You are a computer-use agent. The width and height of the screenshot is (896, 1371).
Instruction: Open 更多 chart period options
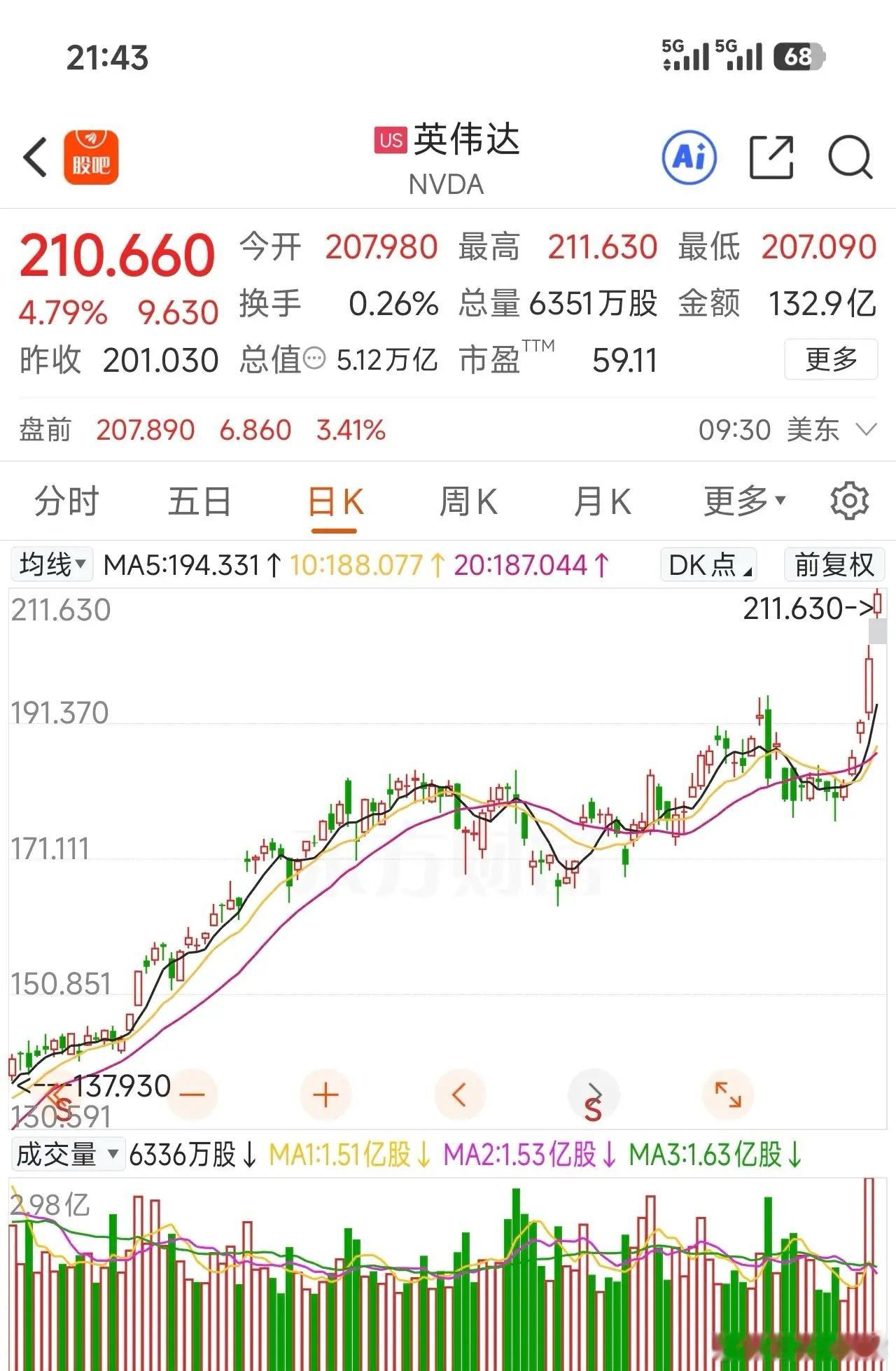click(742, 500)
